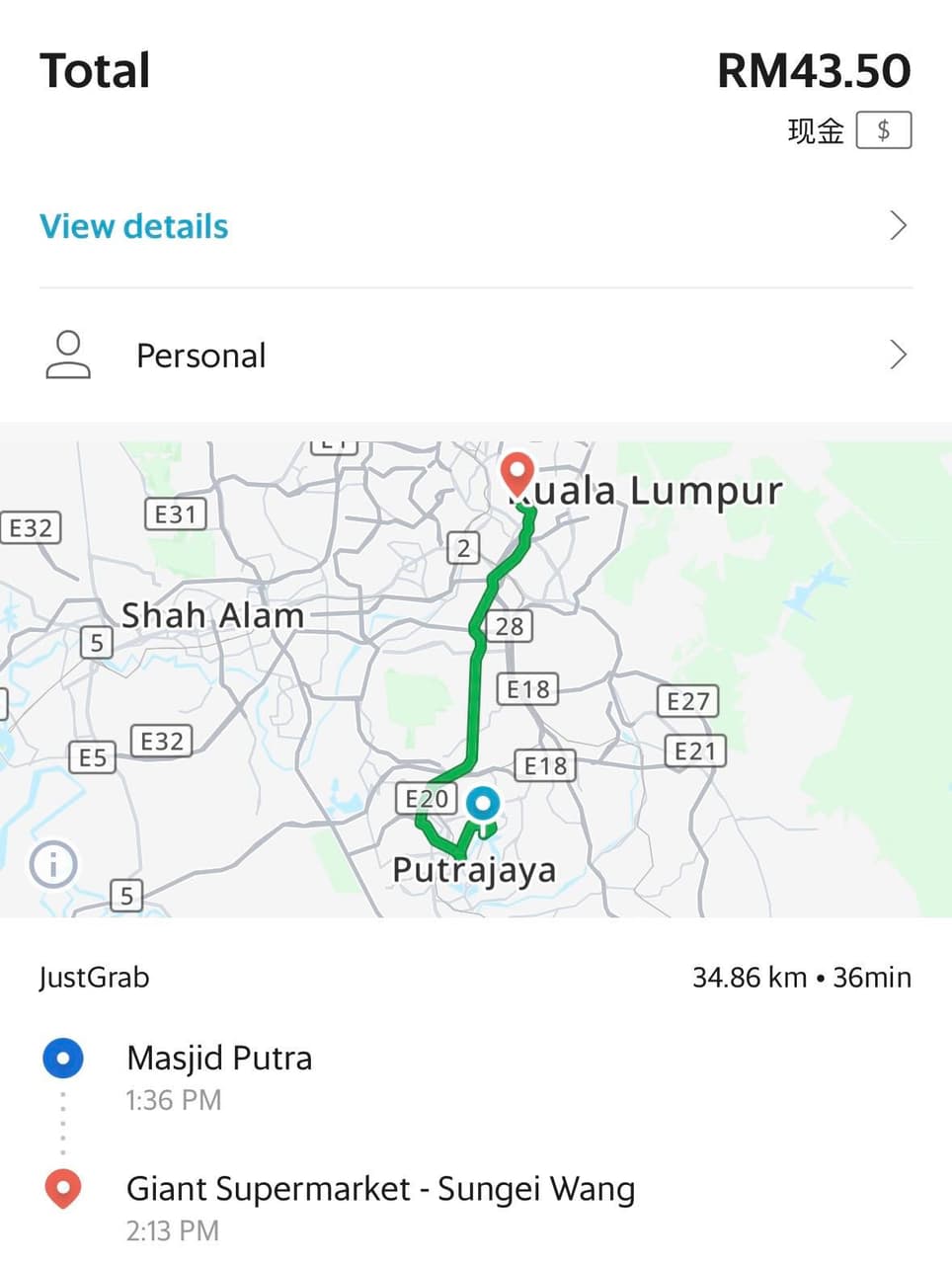
Task: Tap the map info icon
Action: 53,865
